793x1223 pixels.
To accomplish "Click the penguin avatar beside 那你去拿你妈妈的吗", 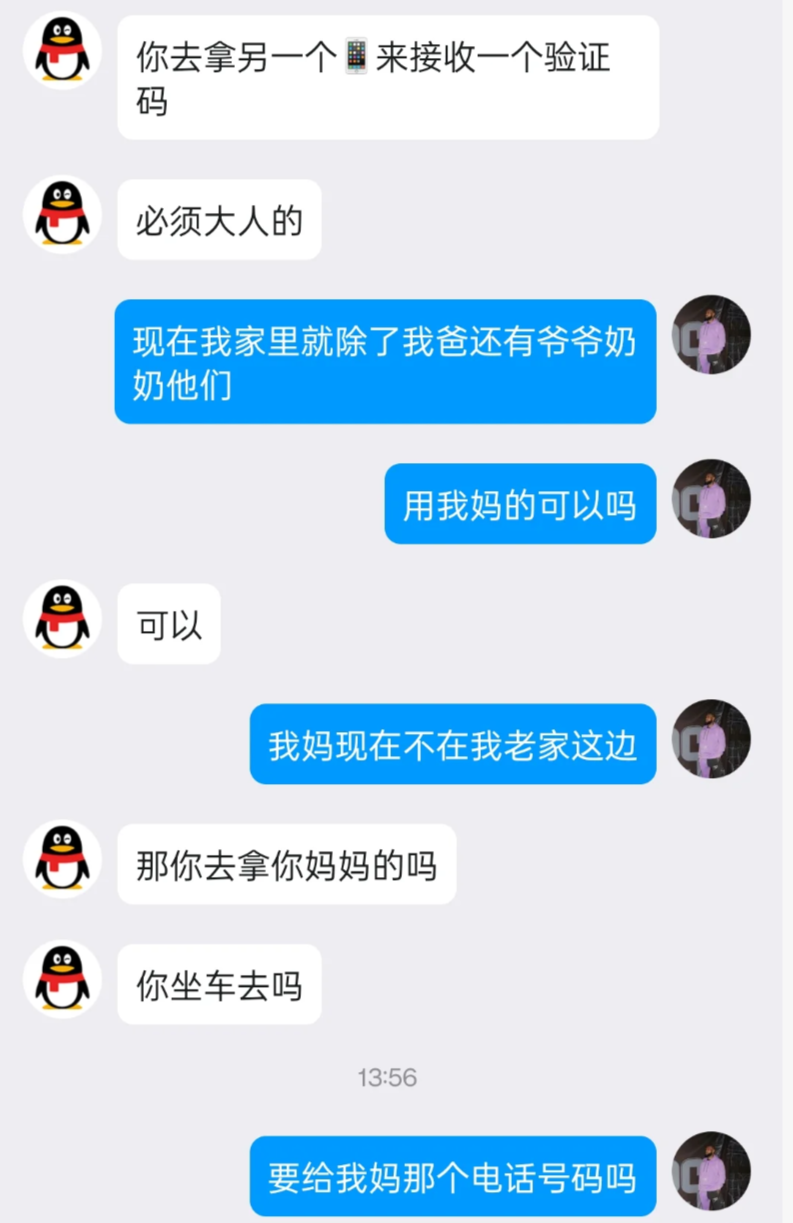I will (61, 859).
